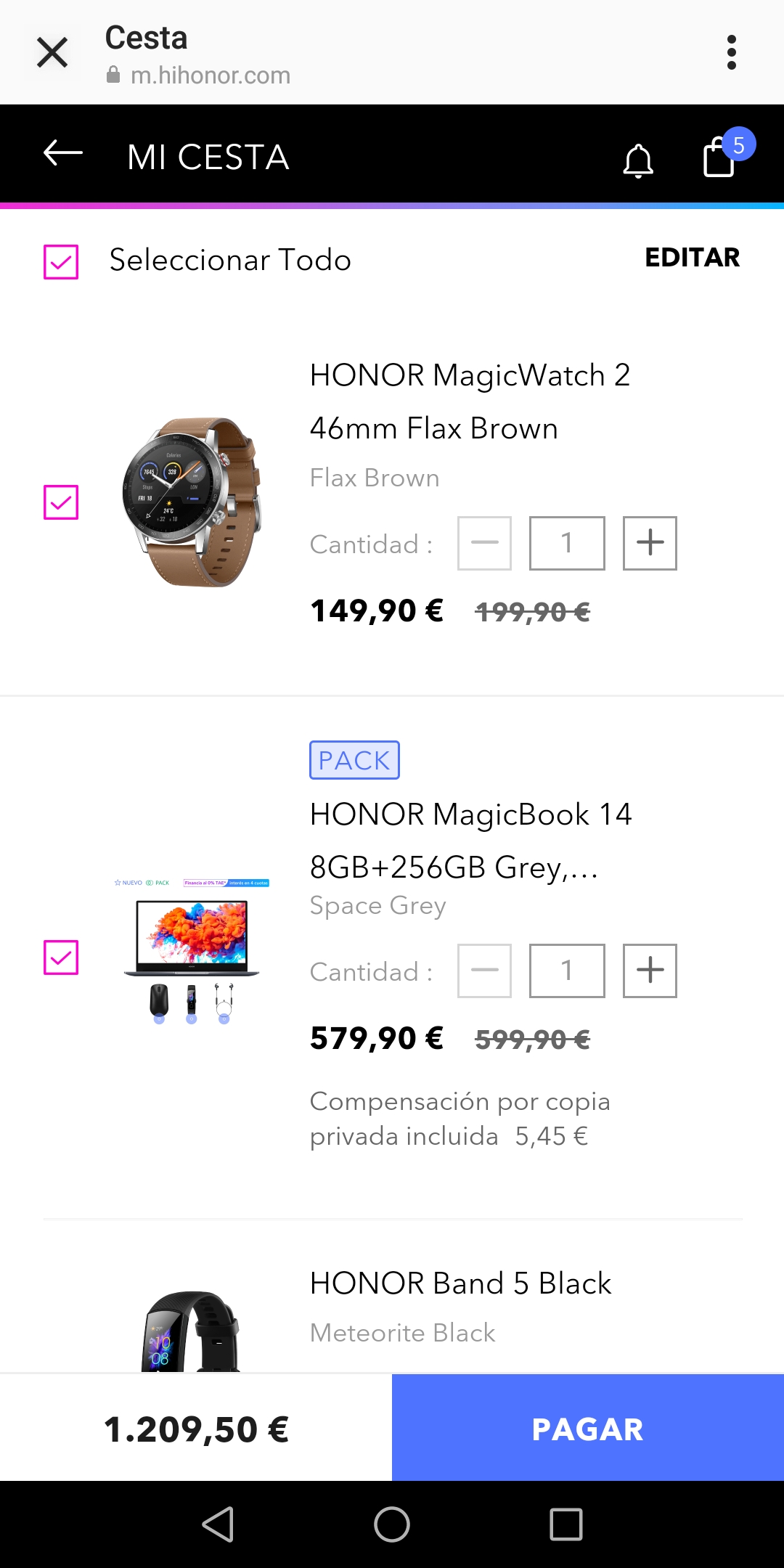
Task: Go back from Mi Cesta
Action: [x=63, y=154]
